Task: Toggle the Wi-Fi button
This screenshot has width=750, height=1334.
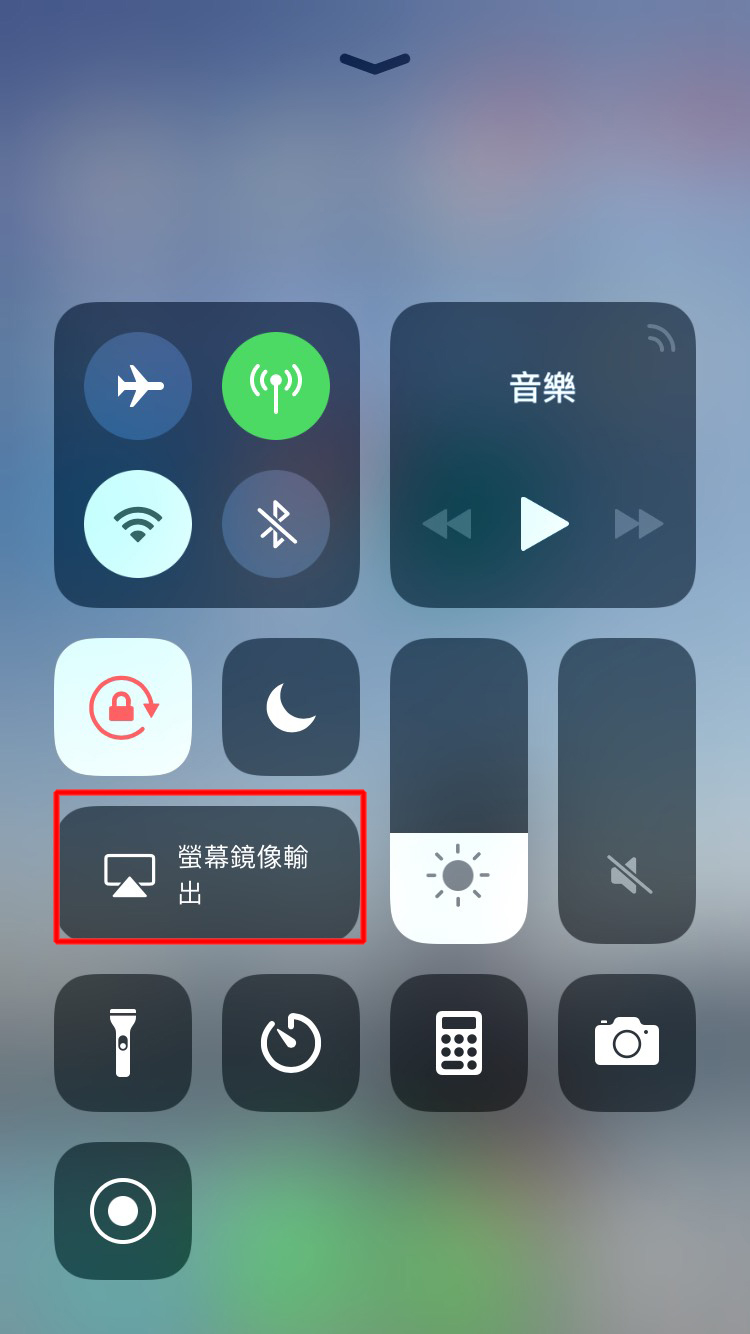Action: pyautogui.click(x=138, y=524)
